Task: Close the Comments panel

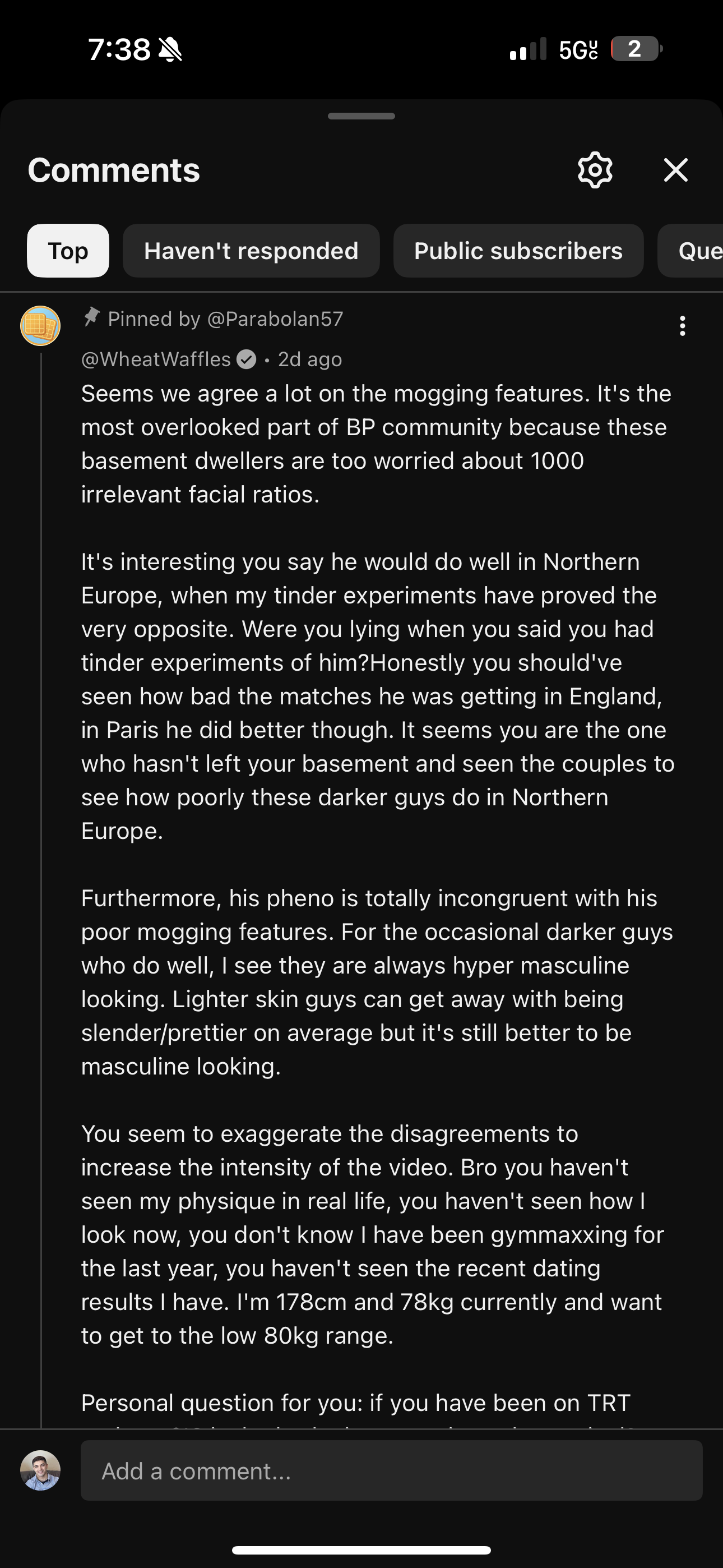Action: click(675, 170)
